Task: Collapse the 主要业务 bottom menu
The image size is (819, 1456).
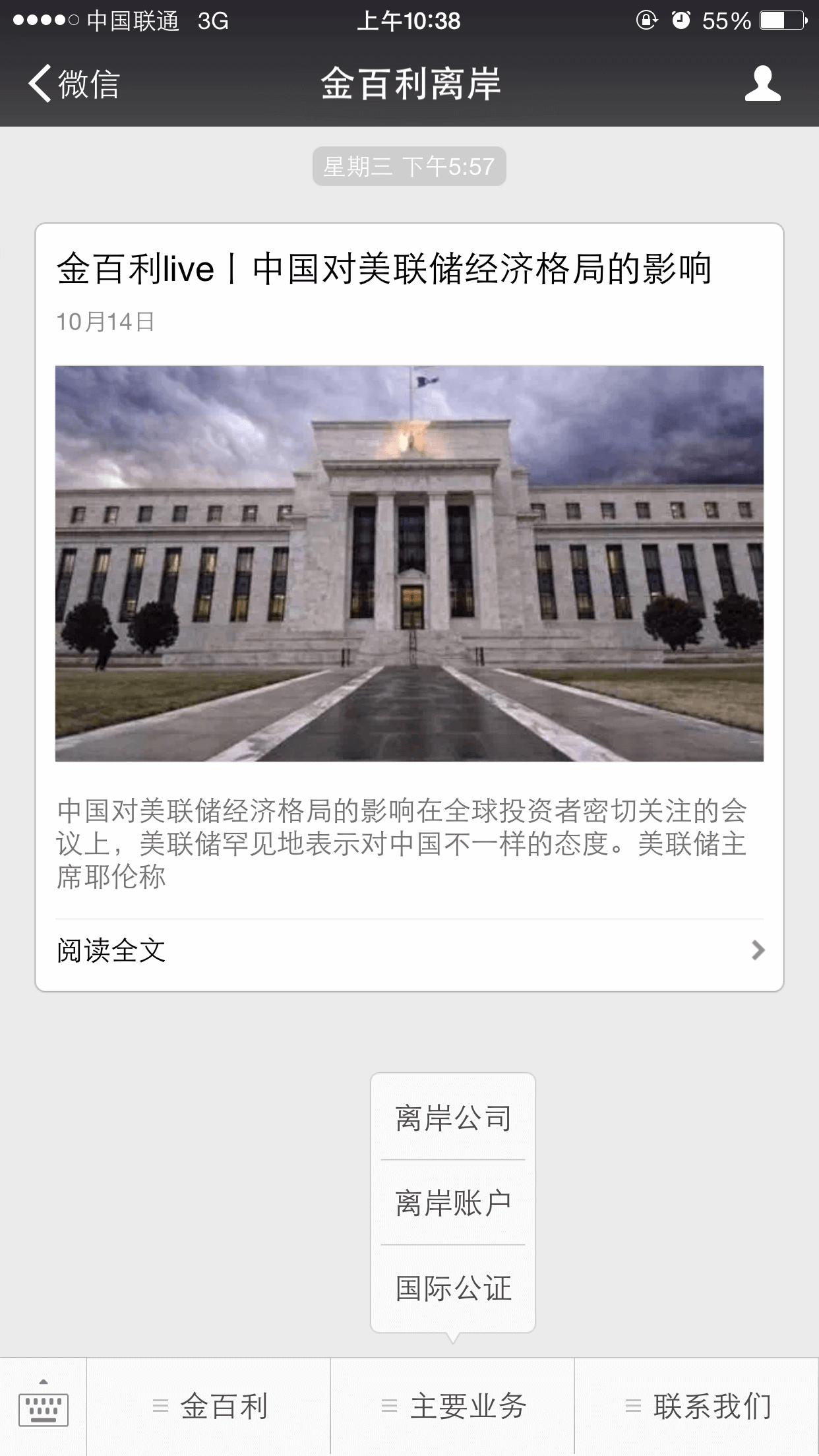Action: pos(453,1406)
